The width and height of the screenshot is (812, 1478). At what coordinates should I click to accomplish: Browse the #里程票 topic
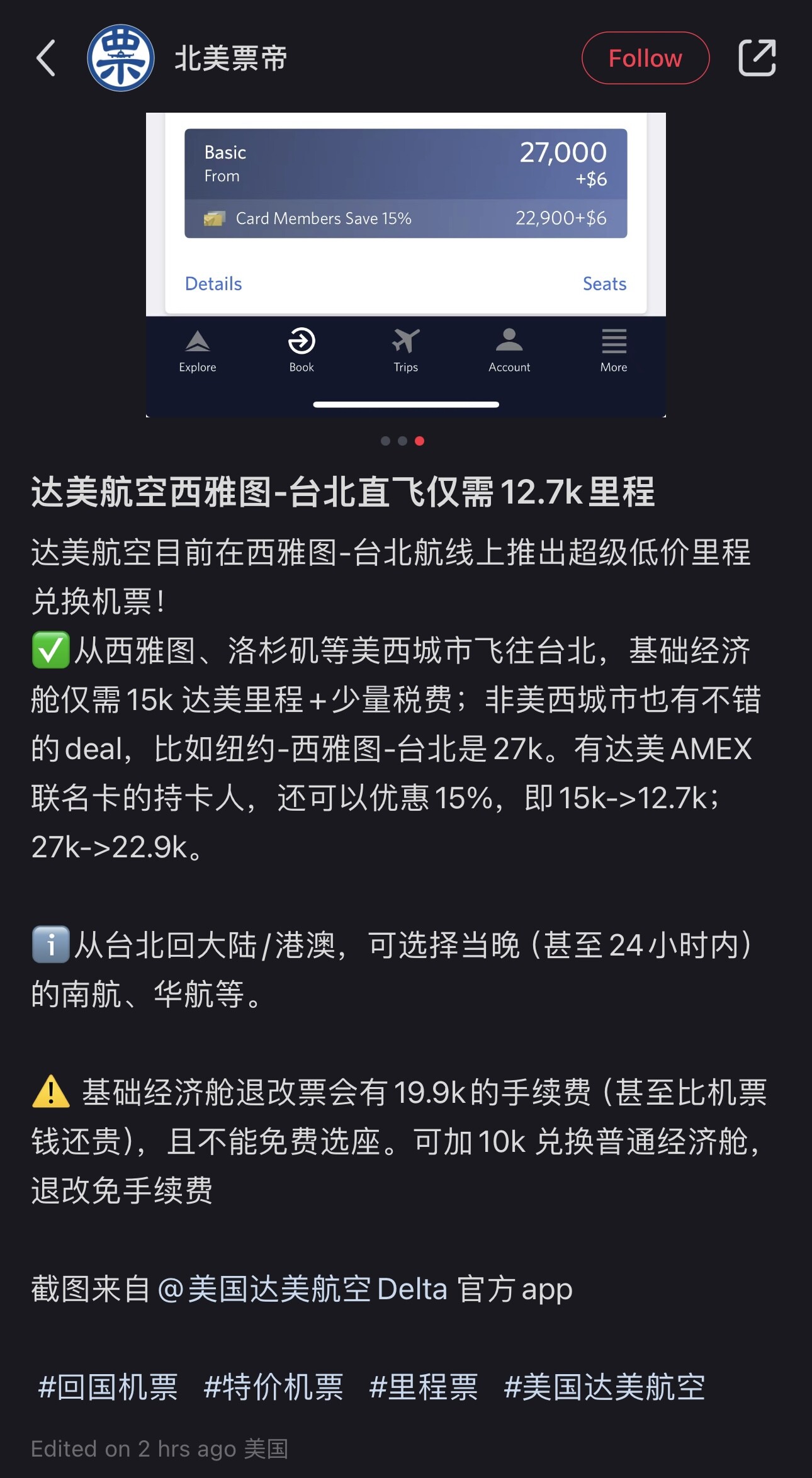(x=423, y=1387)
